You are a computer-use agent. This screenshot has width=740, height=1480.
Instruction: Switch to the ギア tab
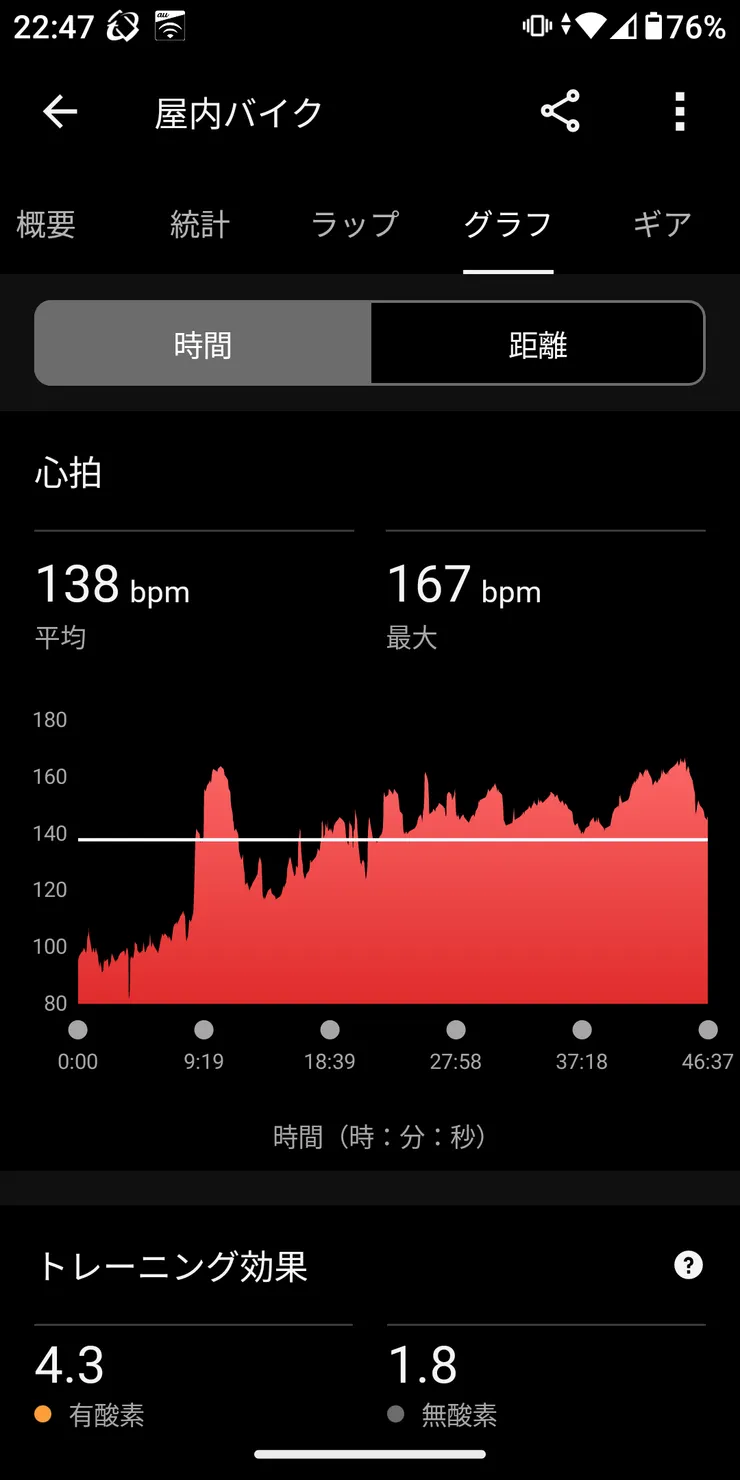click(x=662, y=224)
